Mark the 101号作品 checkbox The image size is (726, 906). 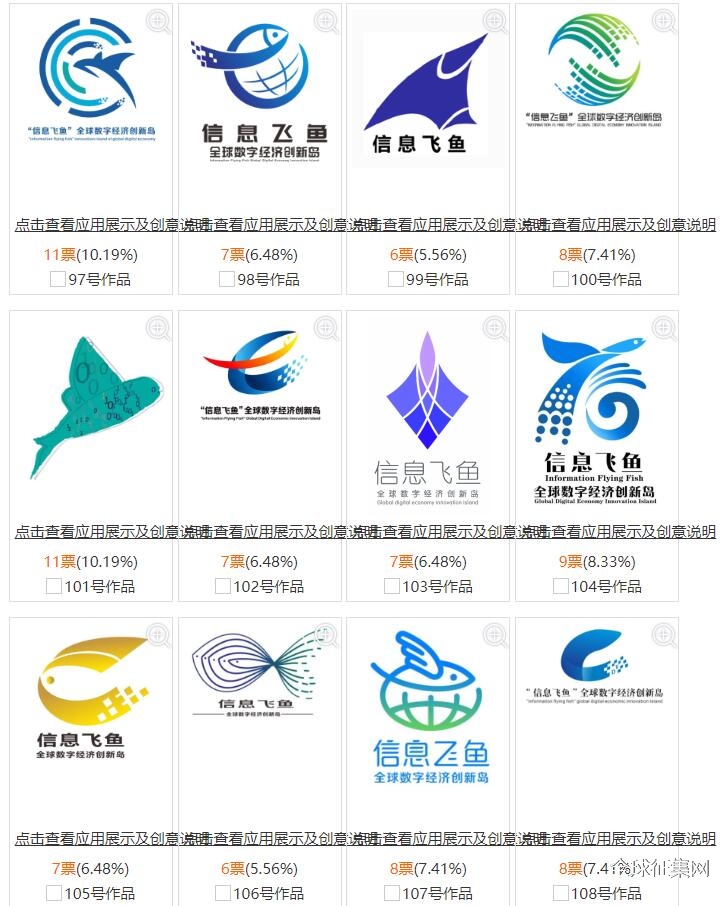[54, 587]
